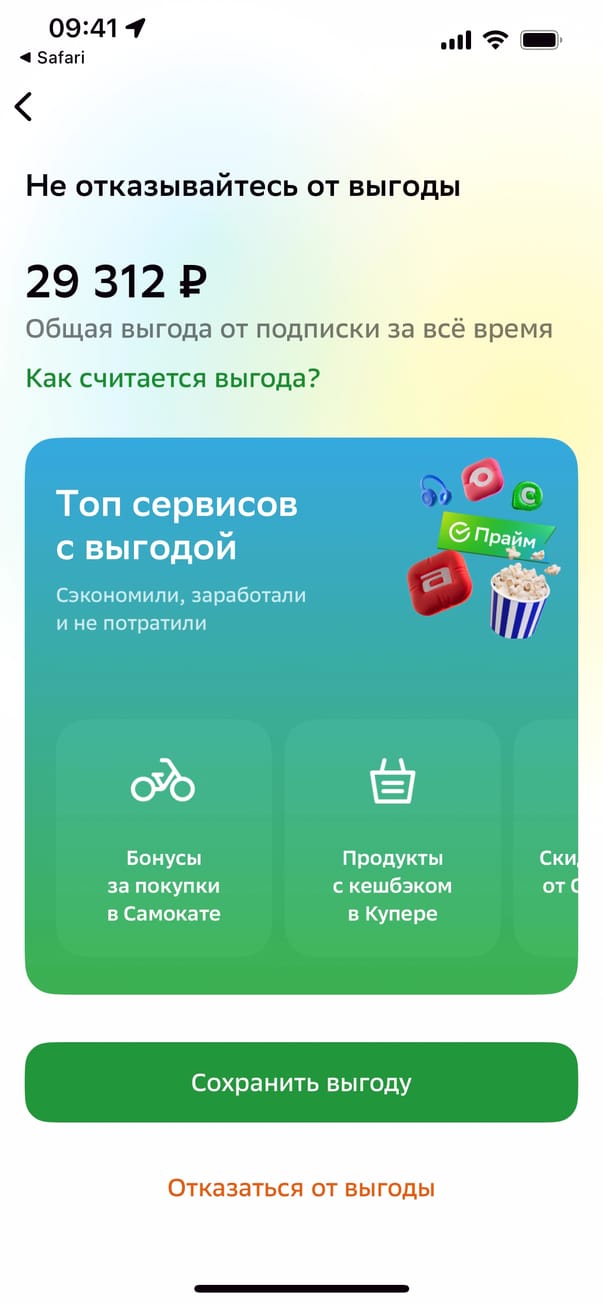603x1305 pixels.
Task: Select the Купер cashback products card
Action: pos(392,838)
